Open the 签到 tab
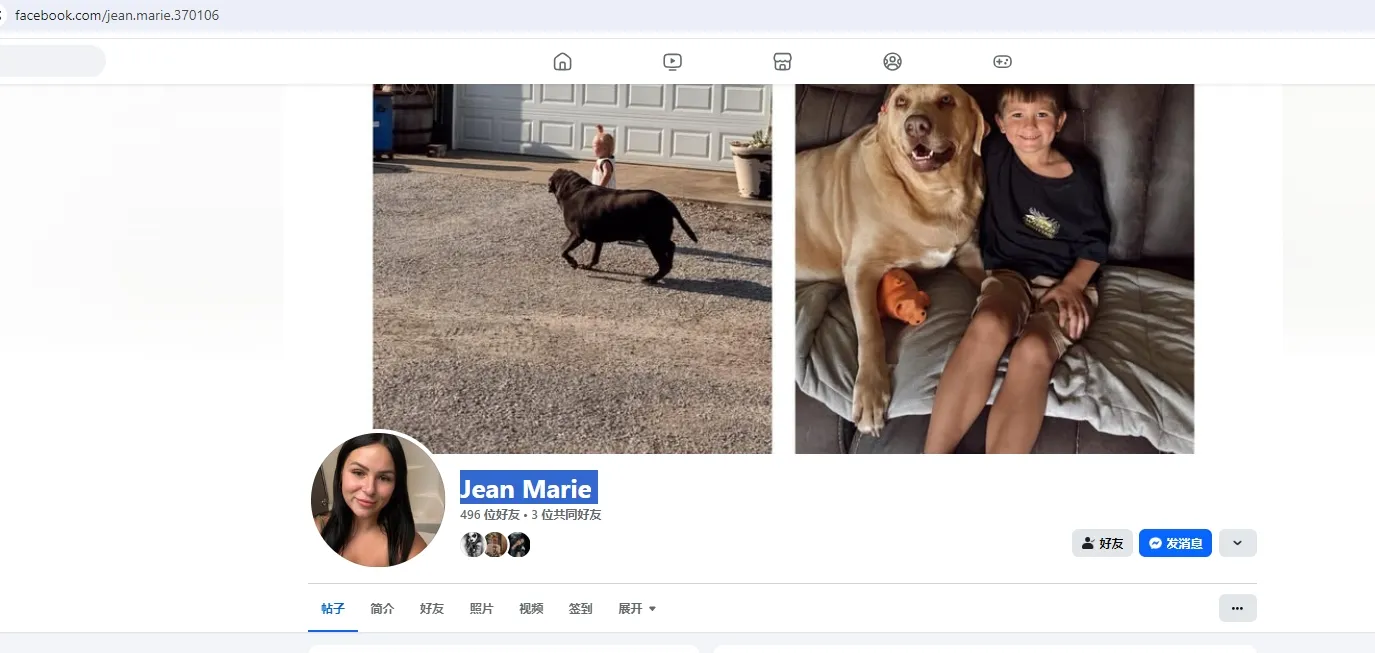This screenshot has height=653, width=1375. click(x=580, y=608)
